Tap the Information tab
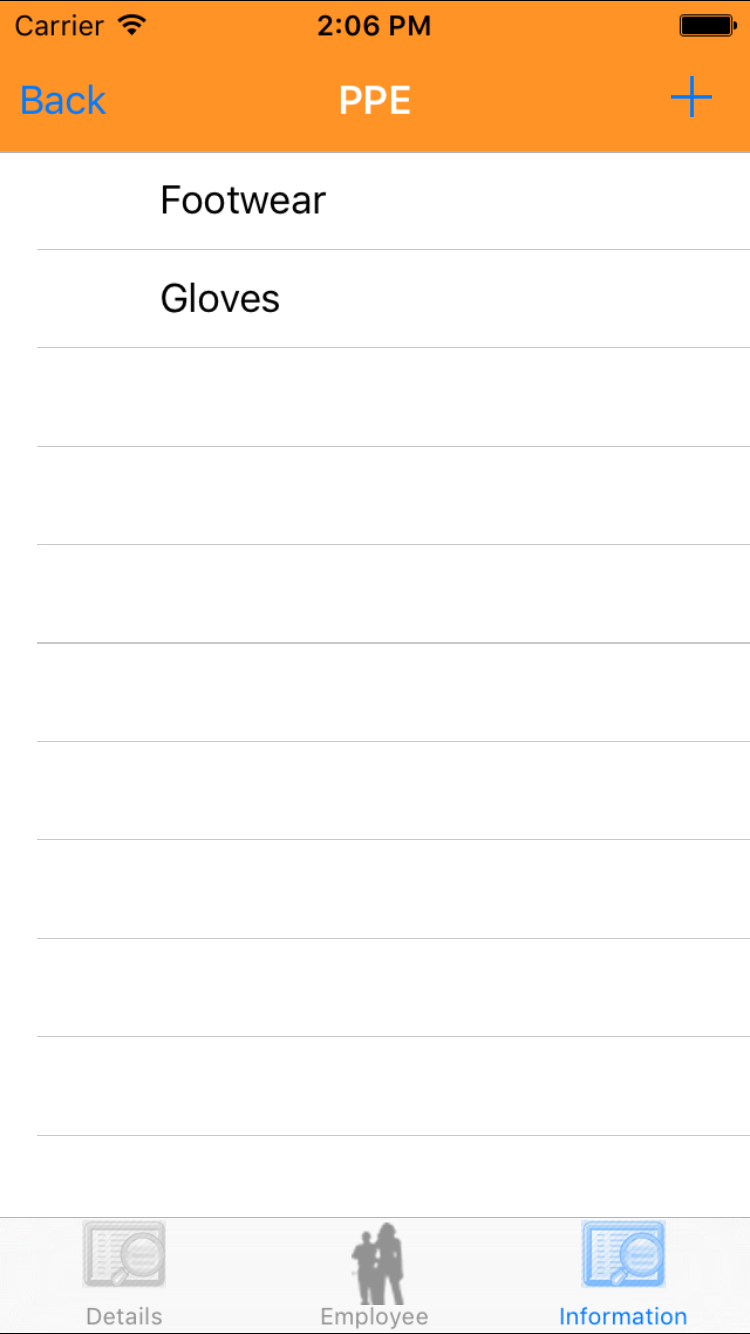Image resolution: width=750 pixels, height=1334 pixels. click(623, 1274)
